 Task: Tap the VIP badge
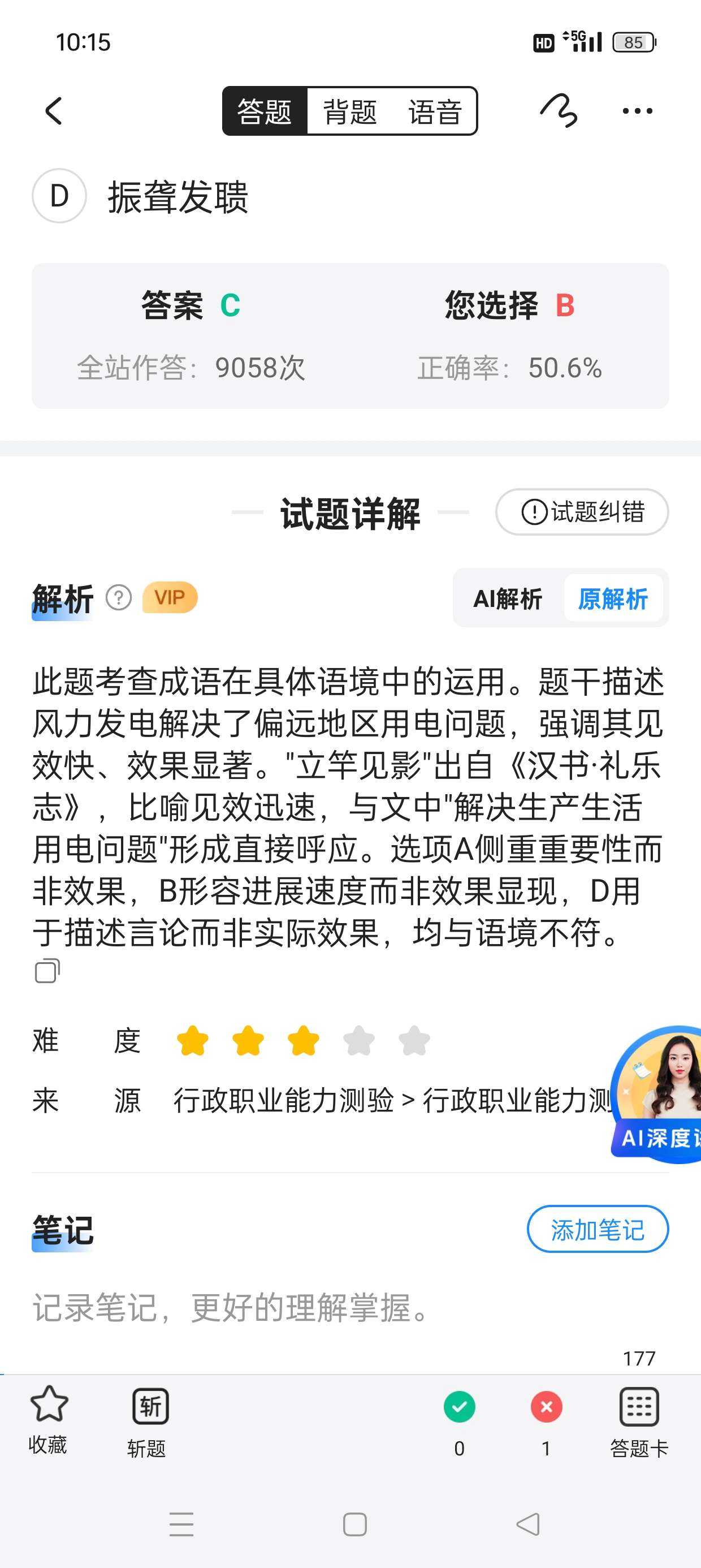coord(170,597)
